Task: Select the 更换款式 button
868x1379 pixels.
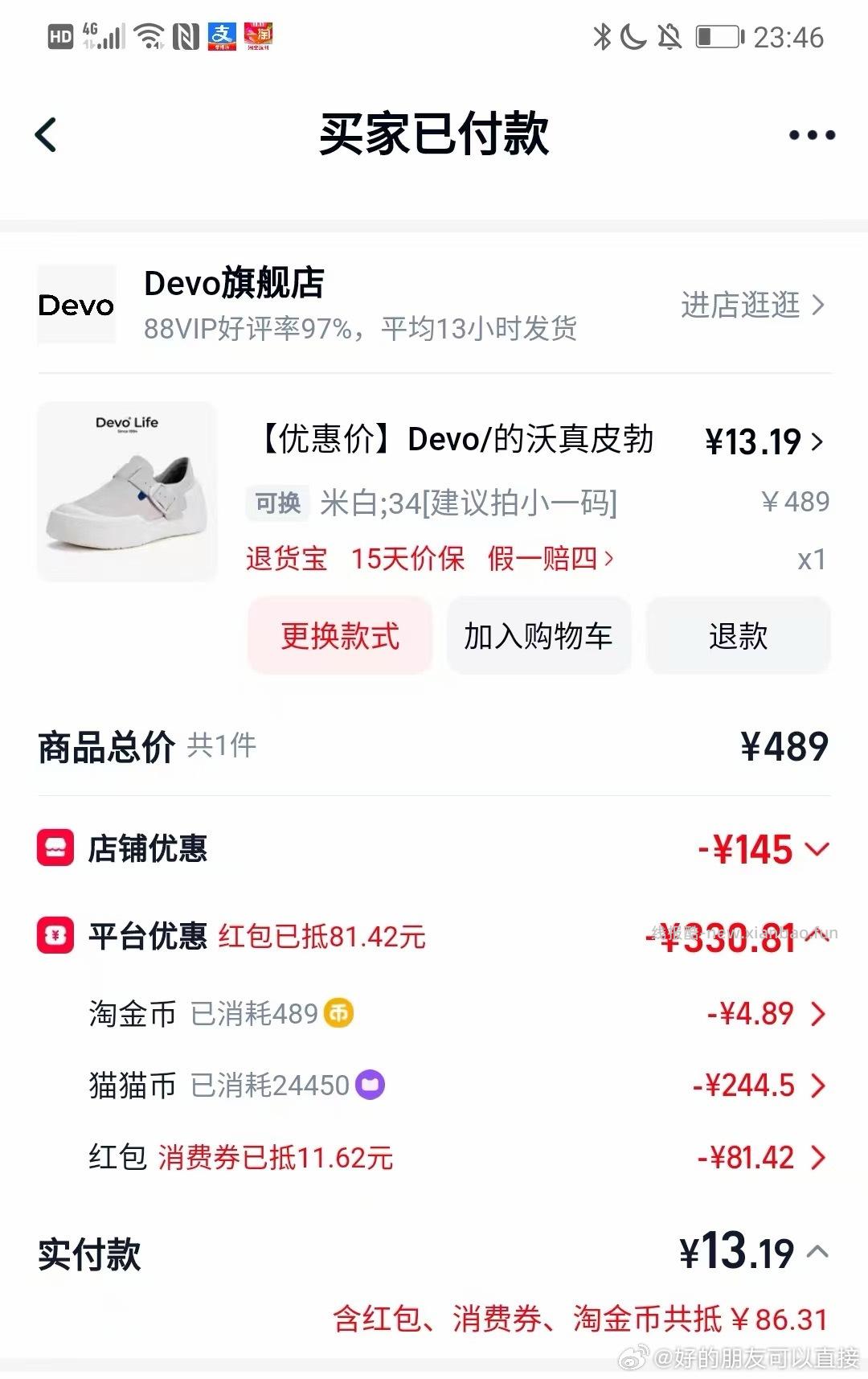Action: click(339, 635)
